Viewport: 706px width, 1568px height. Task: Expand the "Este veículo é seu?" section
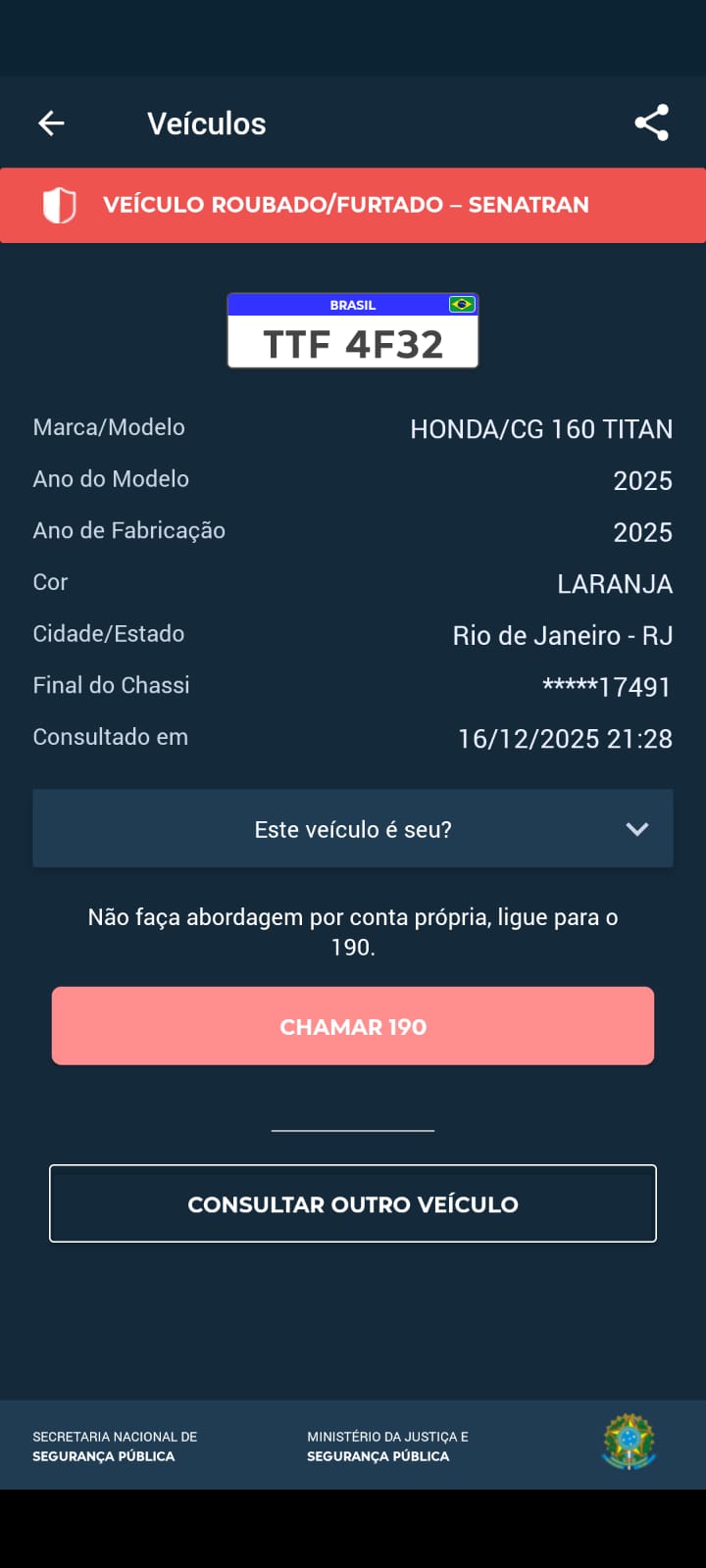point(353,829)
